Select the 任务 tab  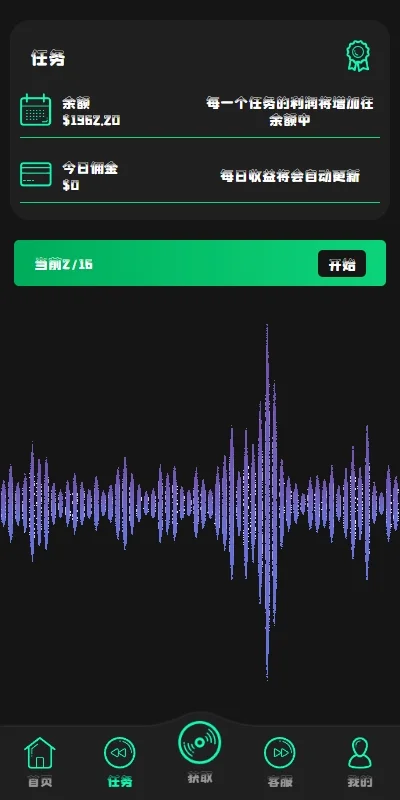(120, 762)
